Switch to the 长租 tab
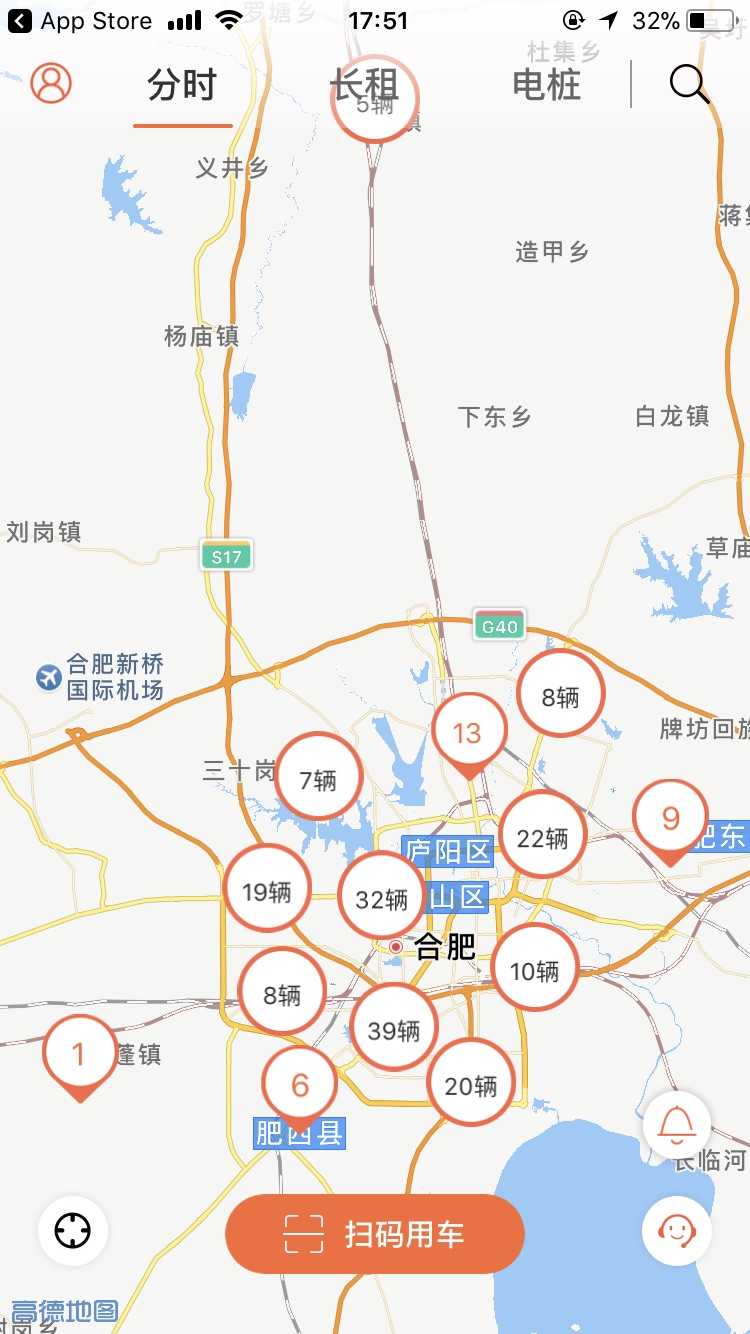 [x=365, y=85]
